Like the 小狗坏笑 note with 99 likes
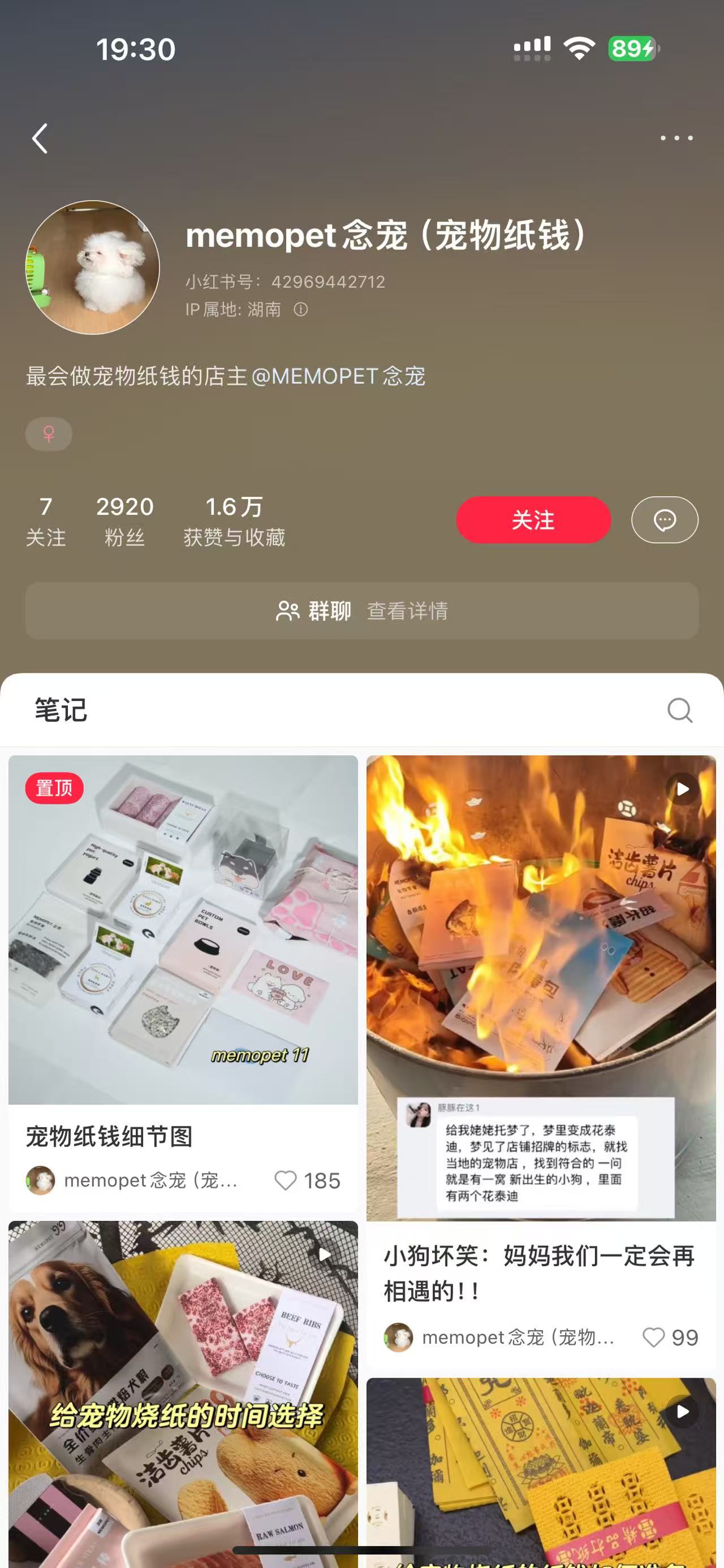This screenshot has height=1568, width=724. 653,1337
